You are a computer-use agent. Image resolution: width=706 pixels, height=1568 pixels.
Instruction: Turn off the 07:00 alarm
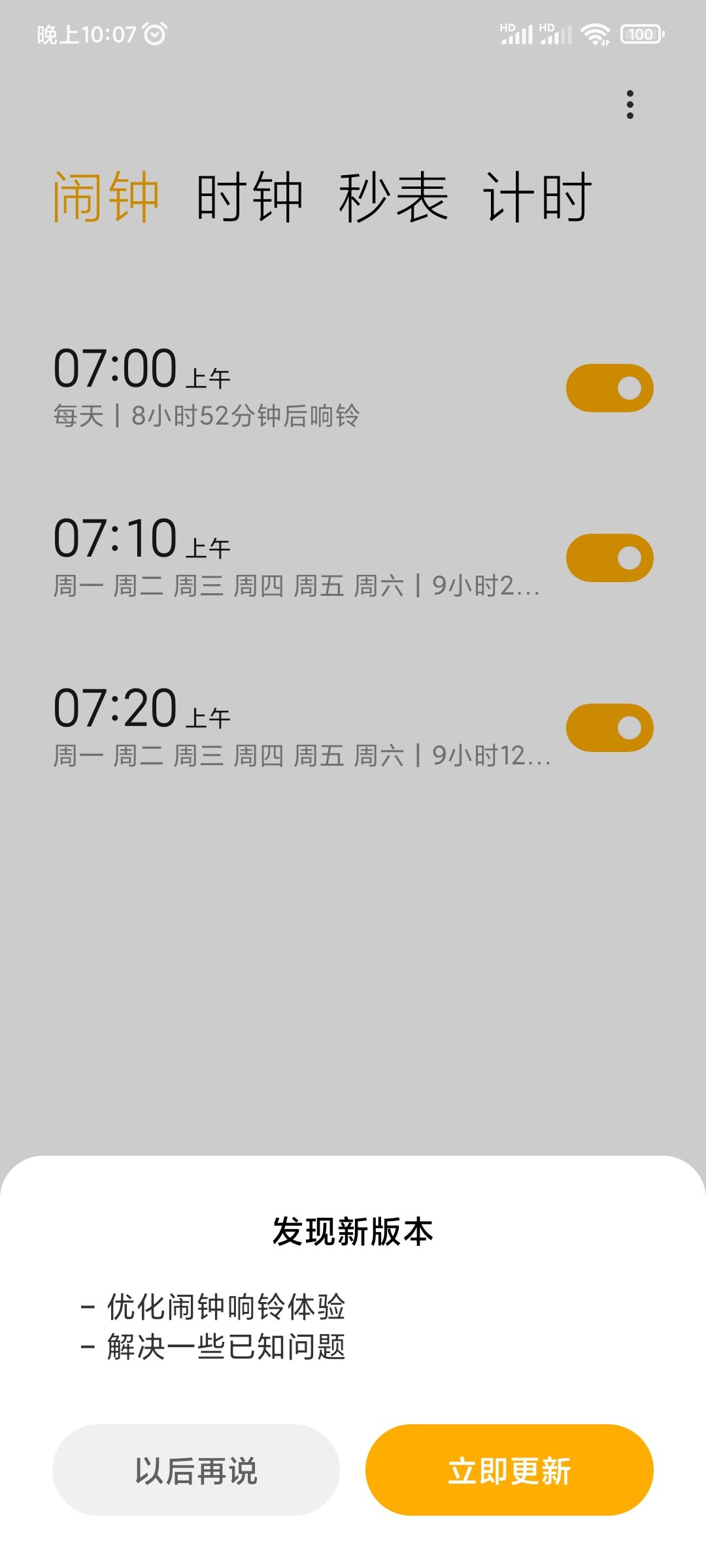pos(609,388)
